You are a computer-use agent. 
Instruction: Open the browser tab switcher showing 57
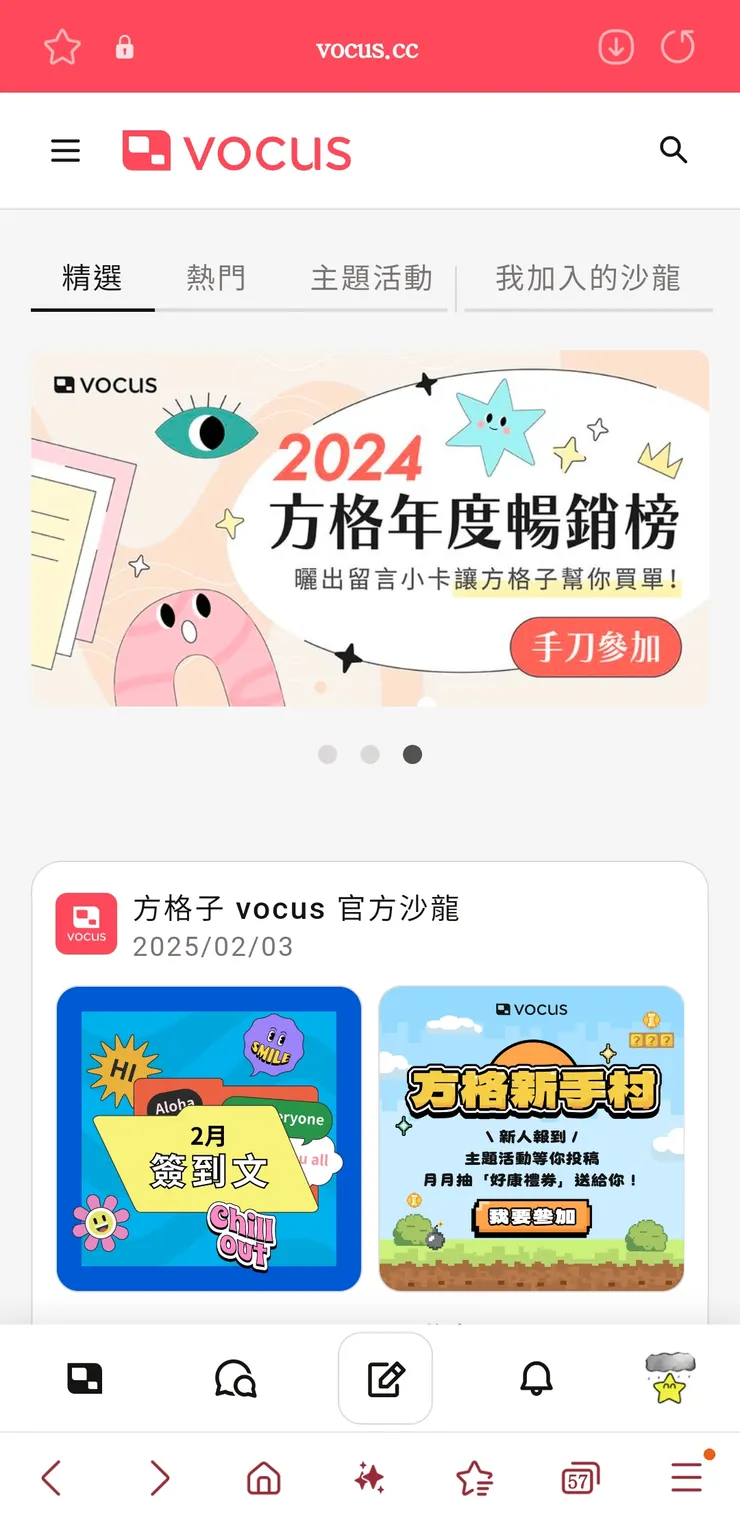[578, 1477]
